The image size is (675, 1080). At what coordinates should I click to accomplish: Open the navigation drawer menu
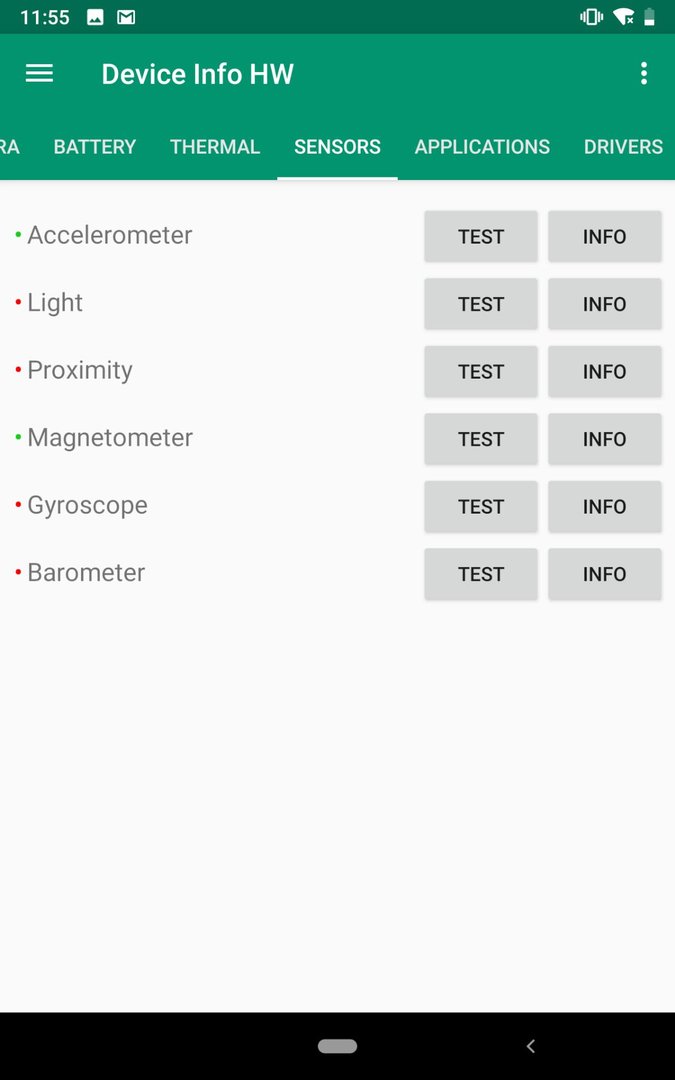(x=39, y=73)
